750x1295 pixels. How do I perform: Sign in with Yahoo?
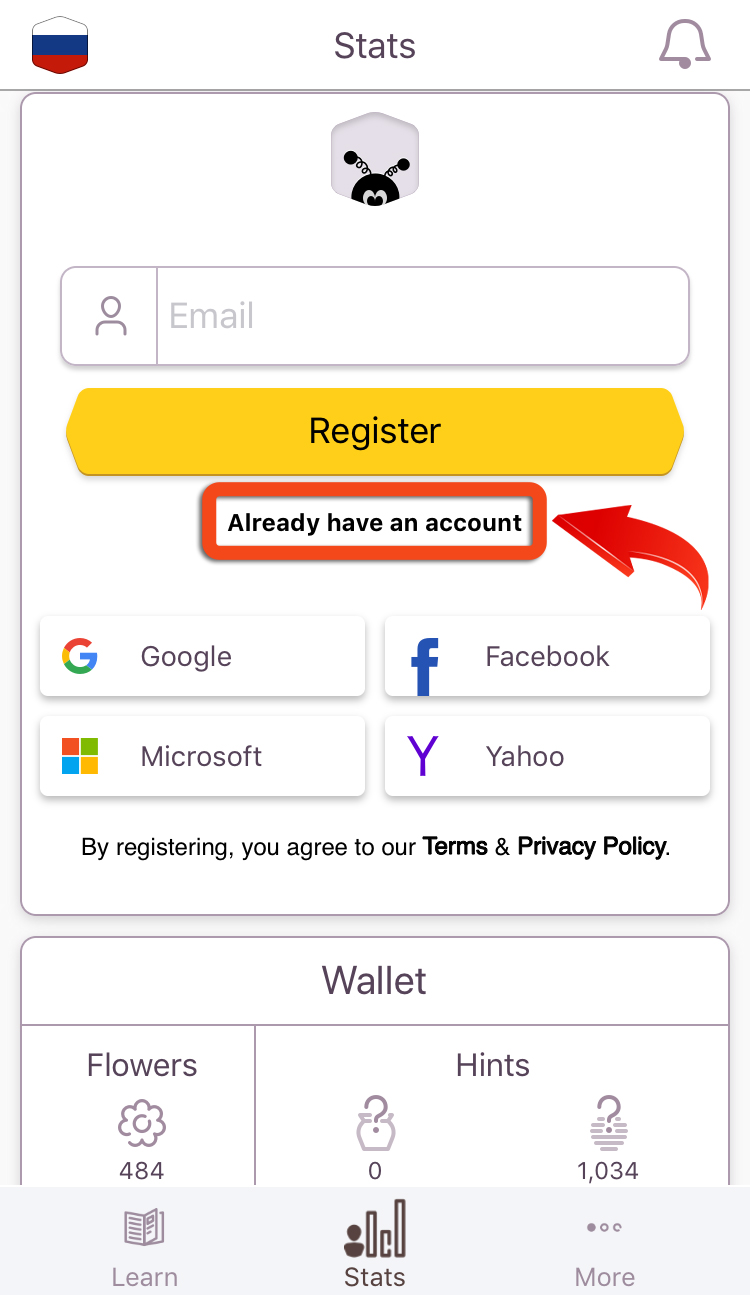pyautogui.click(x=547, y=756)
